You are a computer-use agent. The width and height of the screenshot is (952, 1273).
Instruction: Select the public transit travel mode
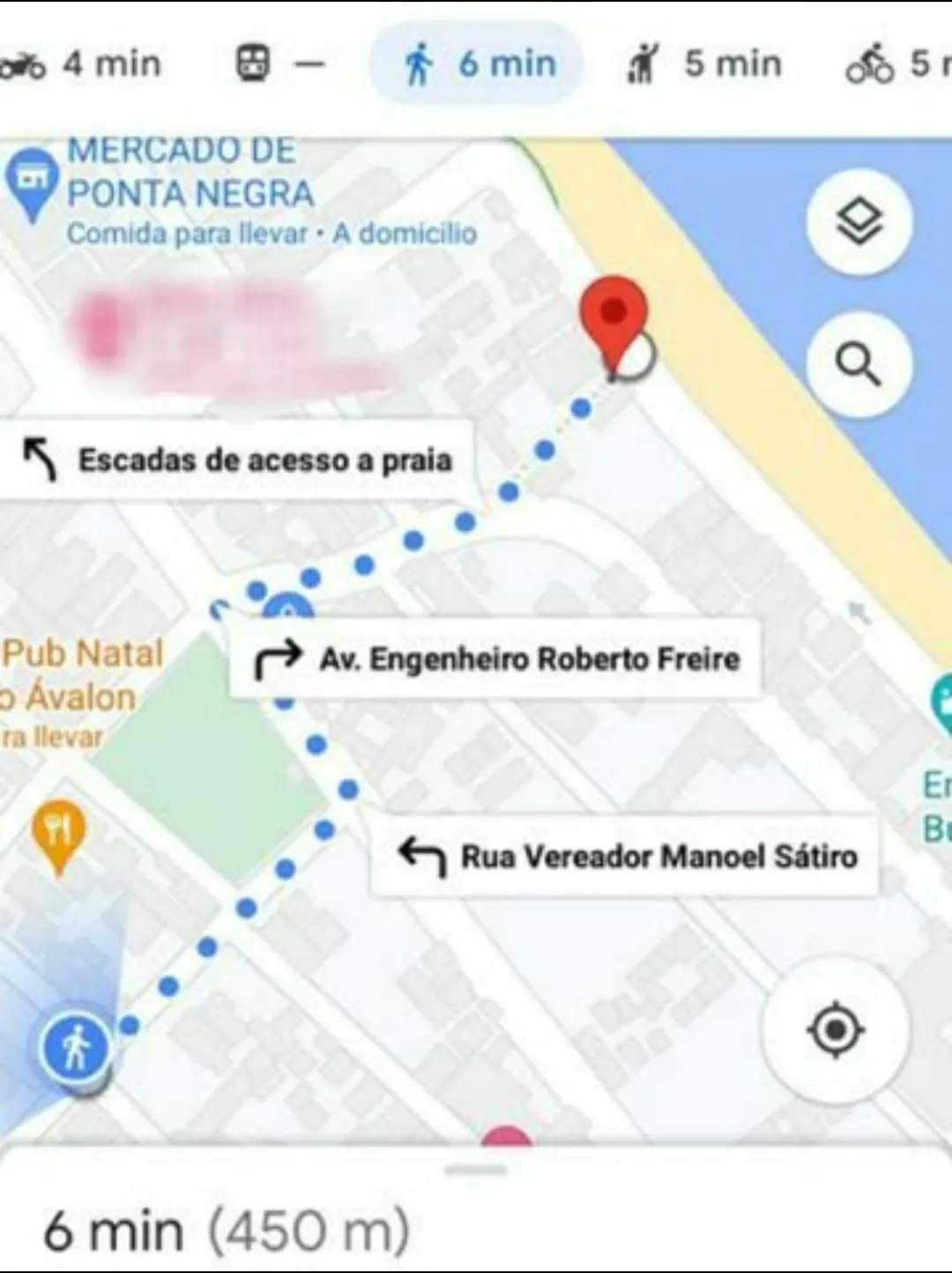278,64
